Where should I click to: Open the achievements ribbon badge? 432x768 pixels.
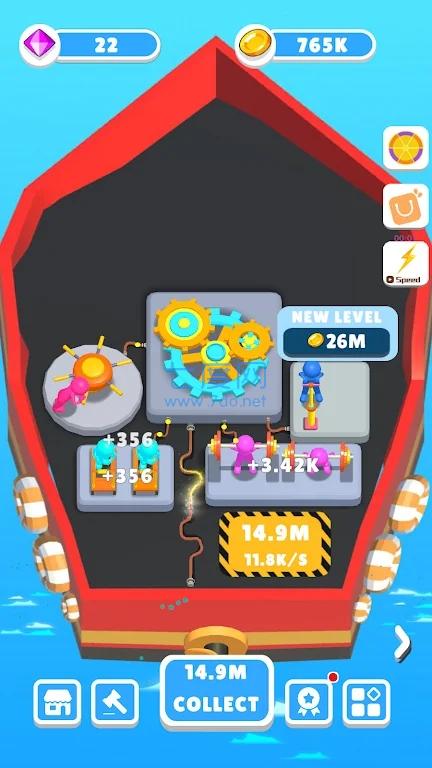[309, 703]
